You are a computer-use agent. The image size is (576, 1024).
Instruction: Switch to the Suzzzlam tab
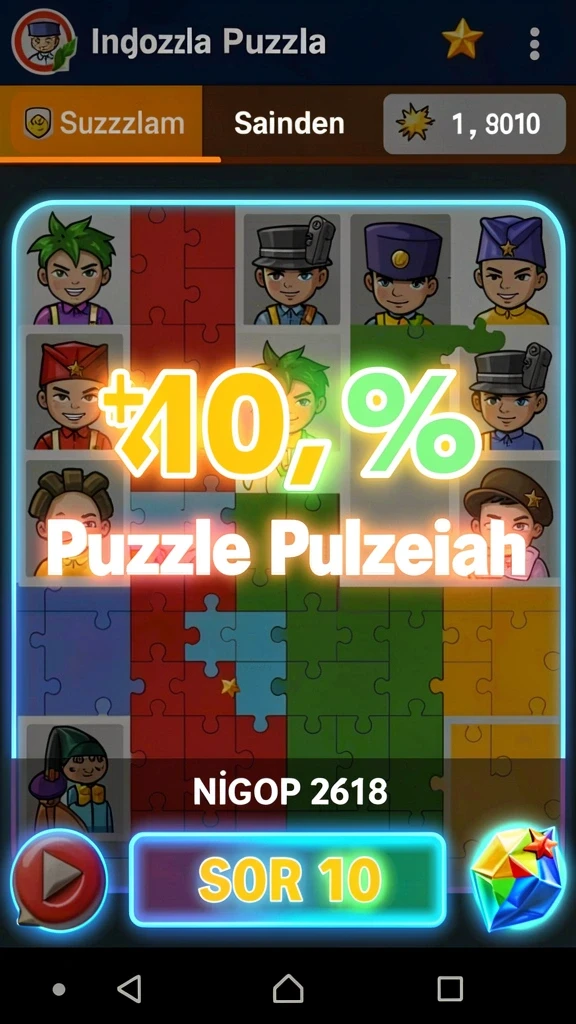tap(104, 123)
